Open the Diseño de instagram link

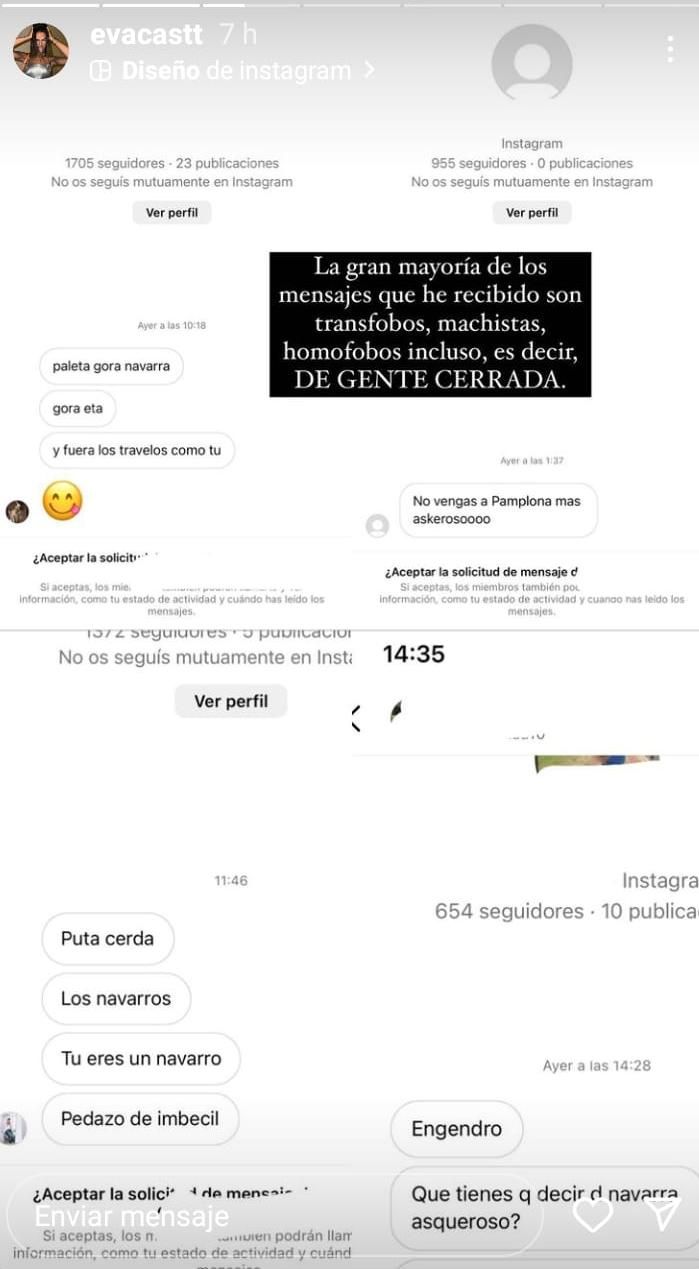tap(233, 71)
